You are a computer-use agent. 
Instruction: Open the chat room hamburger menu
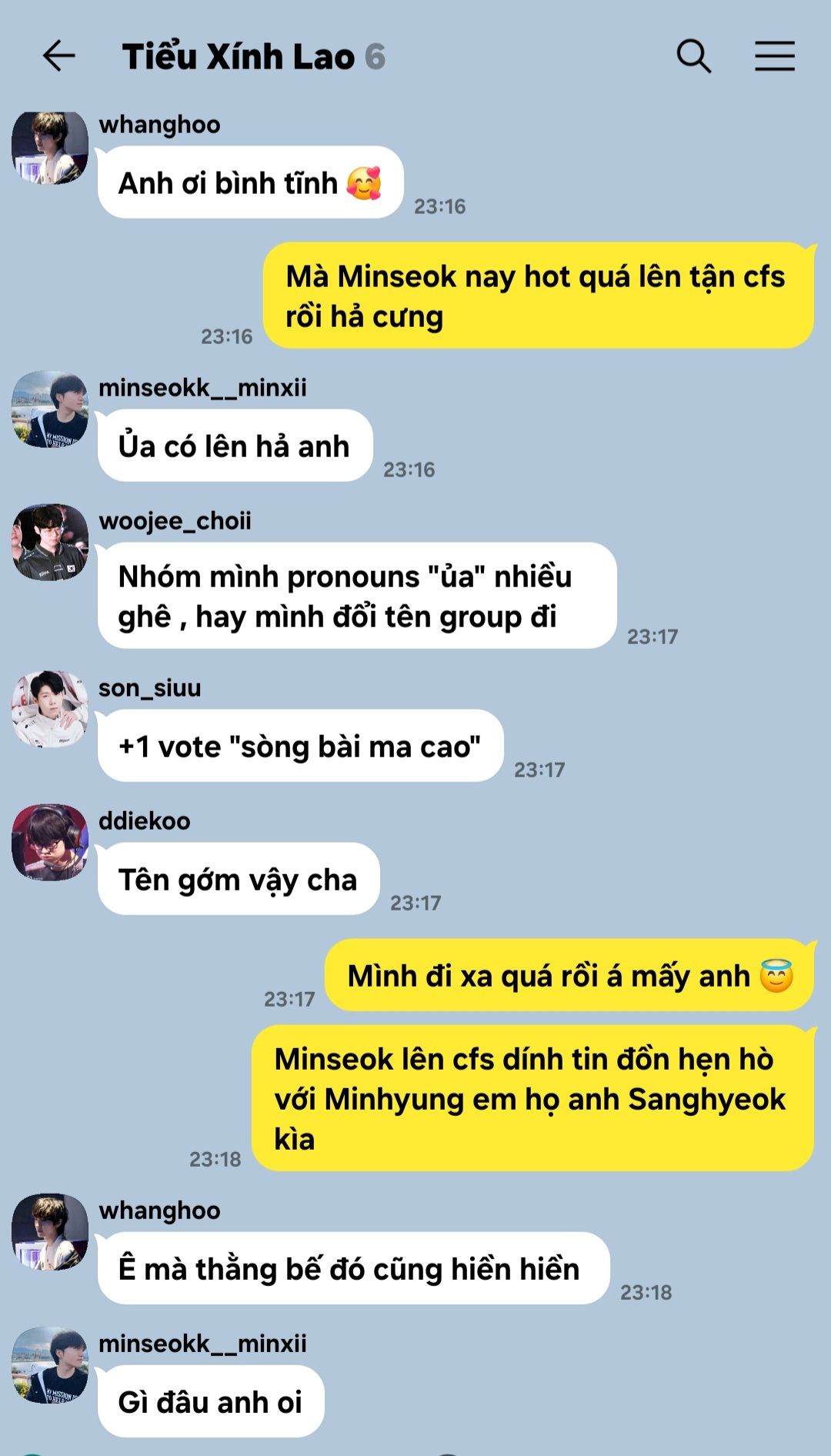[774, 56]
